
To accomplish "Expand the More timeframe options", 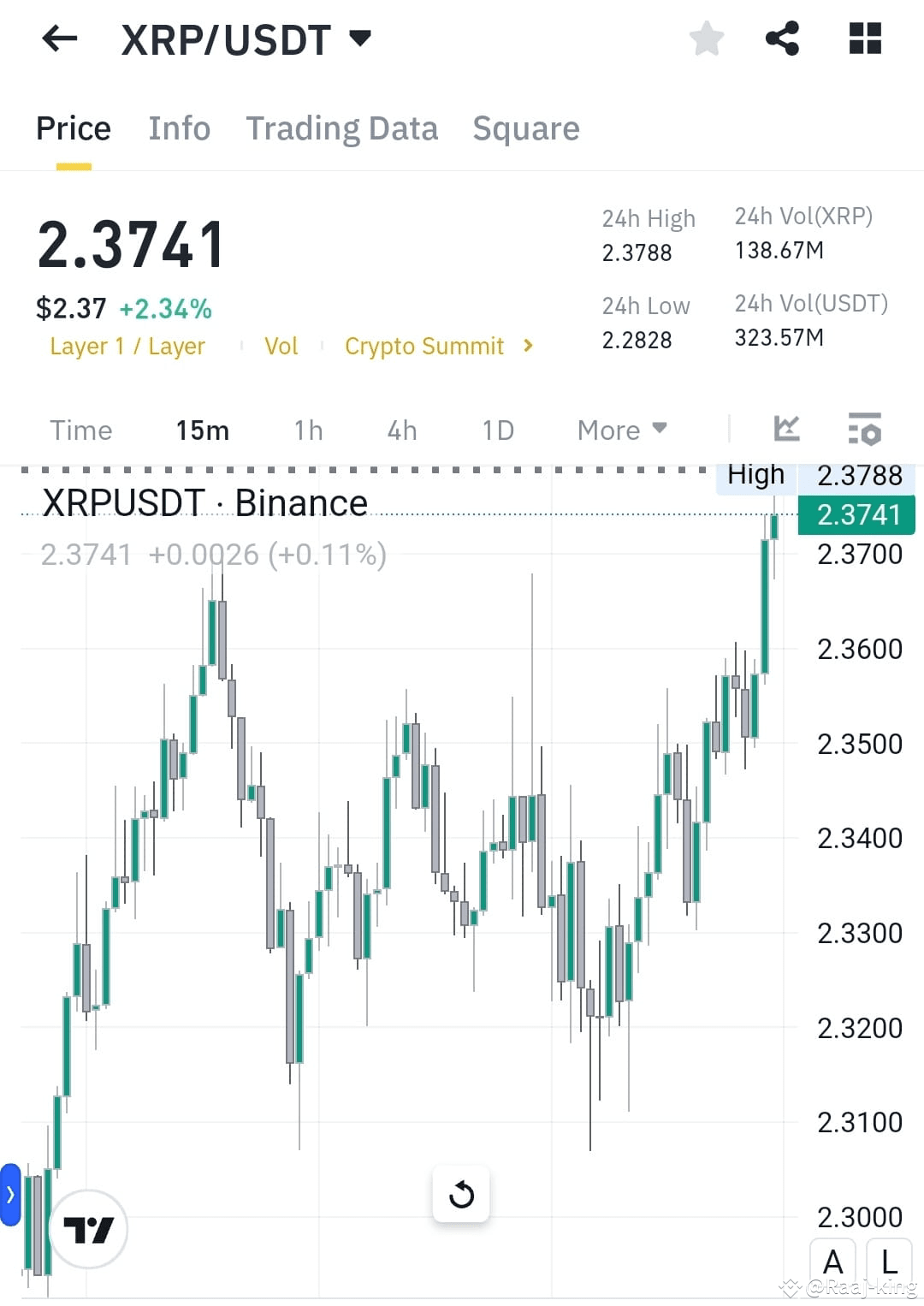I will [620, 430].
